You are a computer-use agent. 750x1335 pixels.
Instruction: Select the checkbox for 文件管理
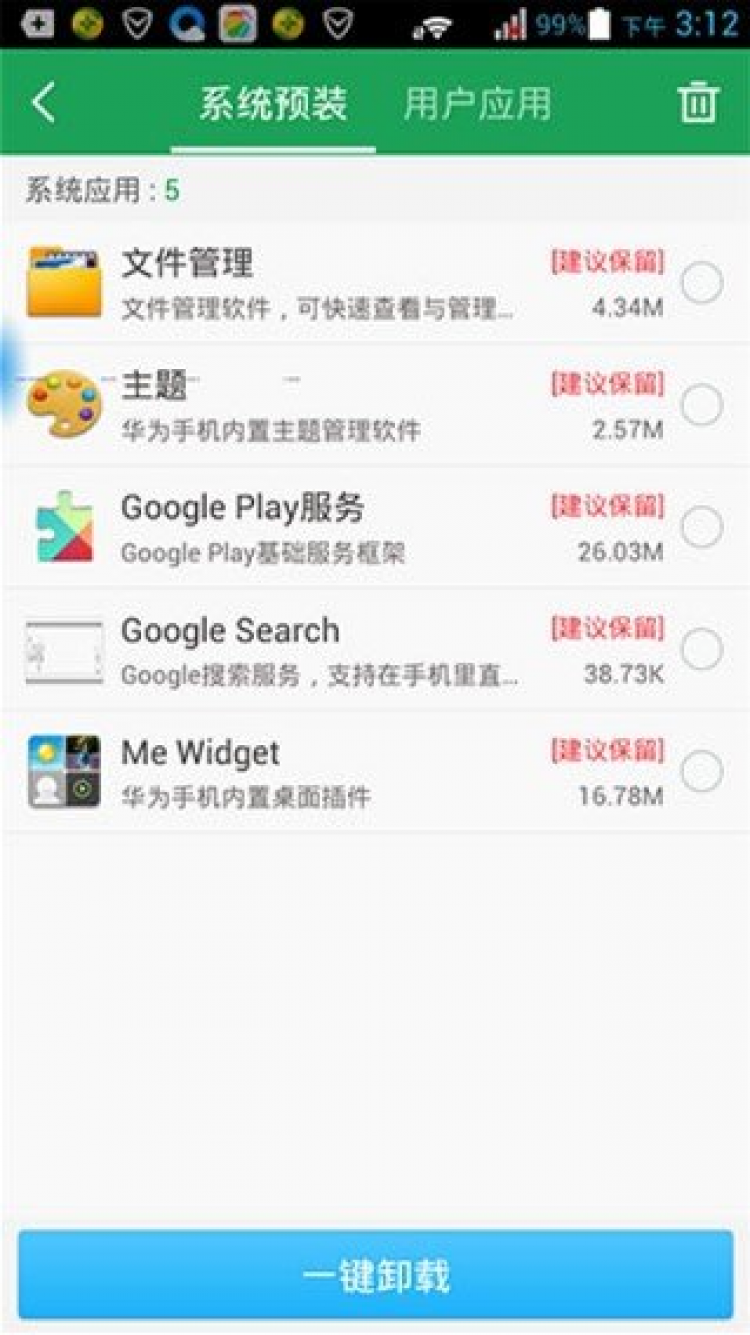pyautogui.click(x=702, y=283)
